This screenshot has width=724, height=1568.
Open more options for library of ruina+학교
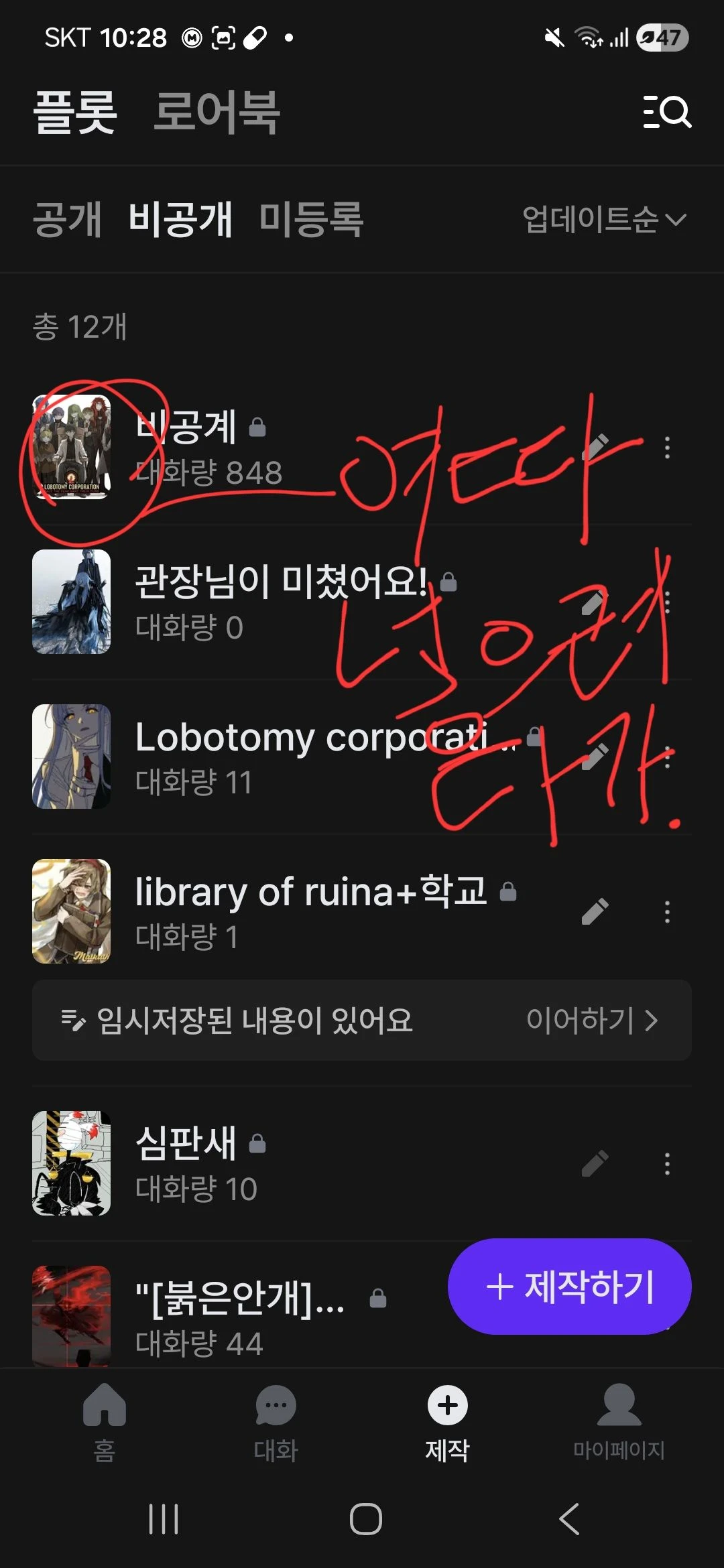[667, 911]
